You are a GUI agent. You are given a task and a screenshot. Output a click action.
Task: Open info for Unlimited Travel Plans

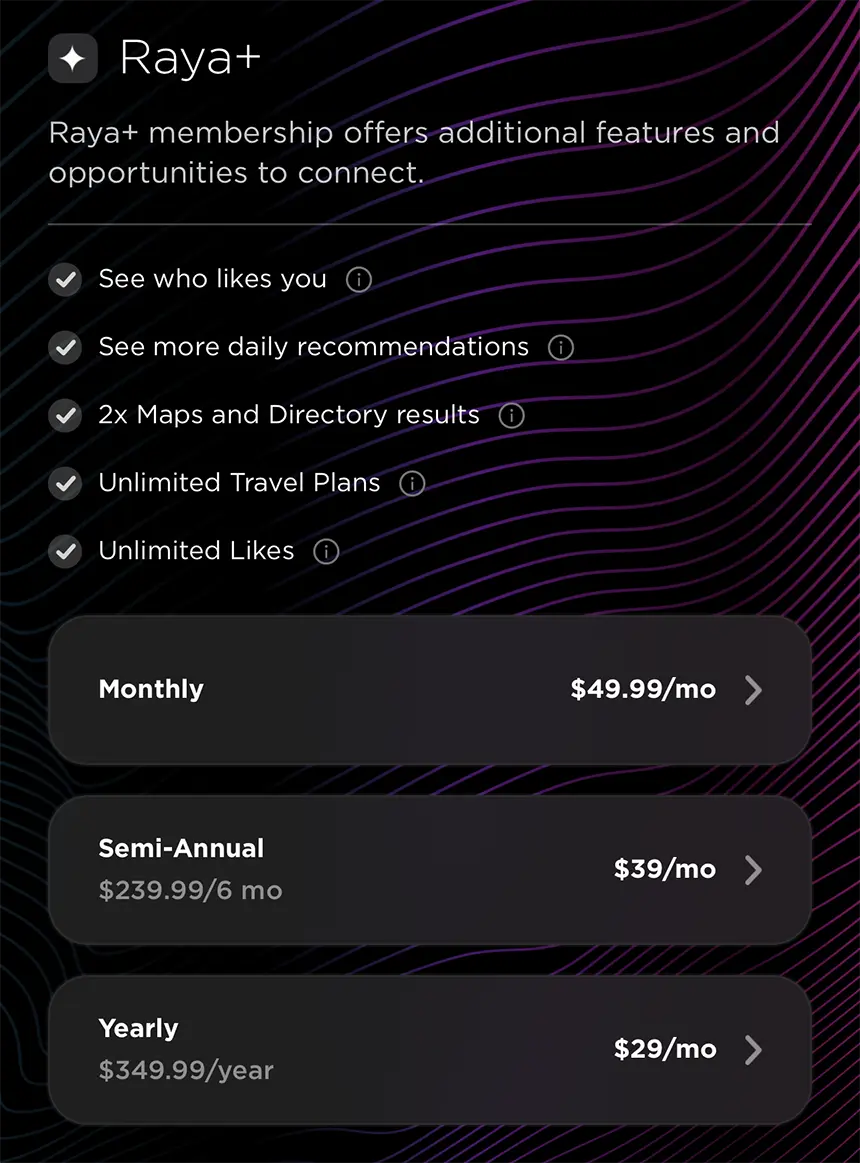pos(411,484)
